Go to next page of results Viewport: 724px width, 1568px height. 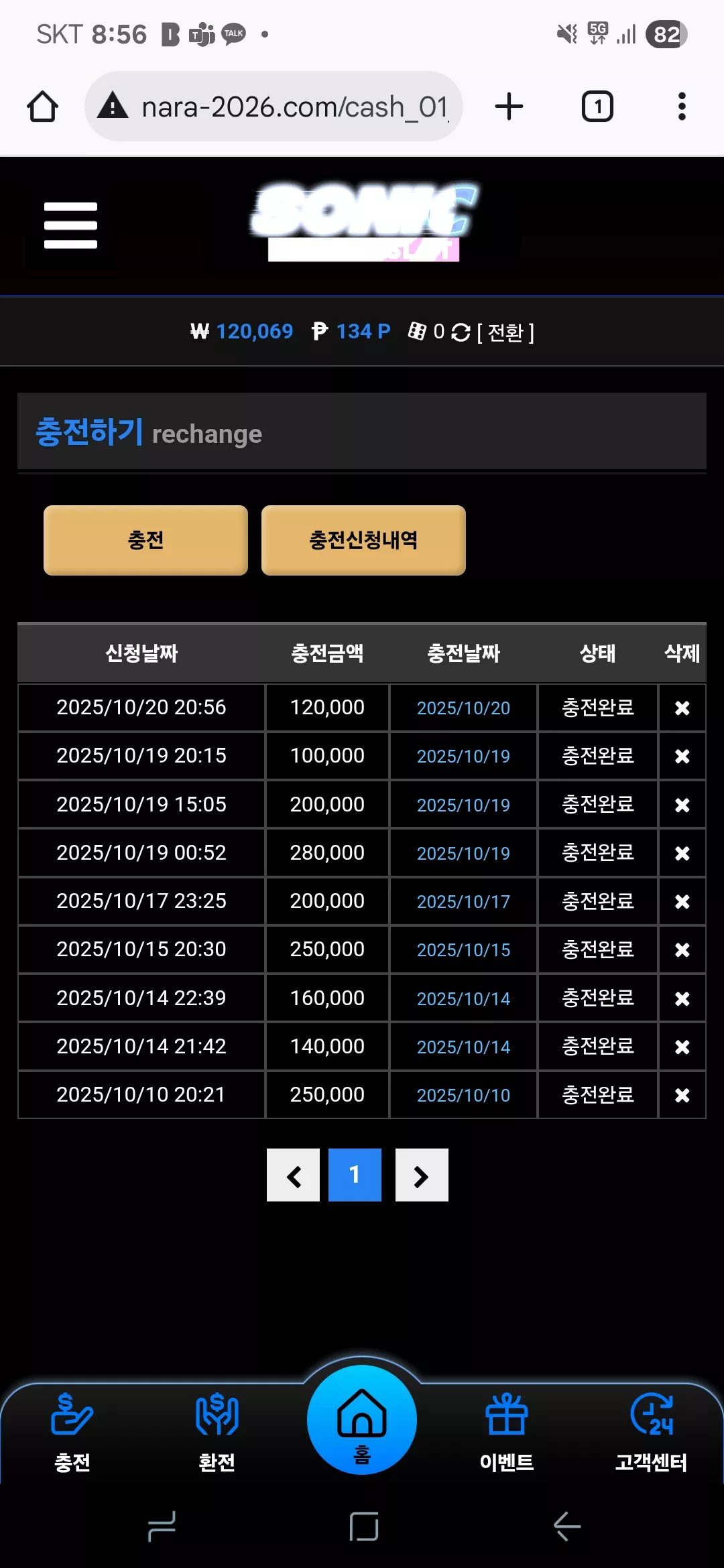point(422,1175)
